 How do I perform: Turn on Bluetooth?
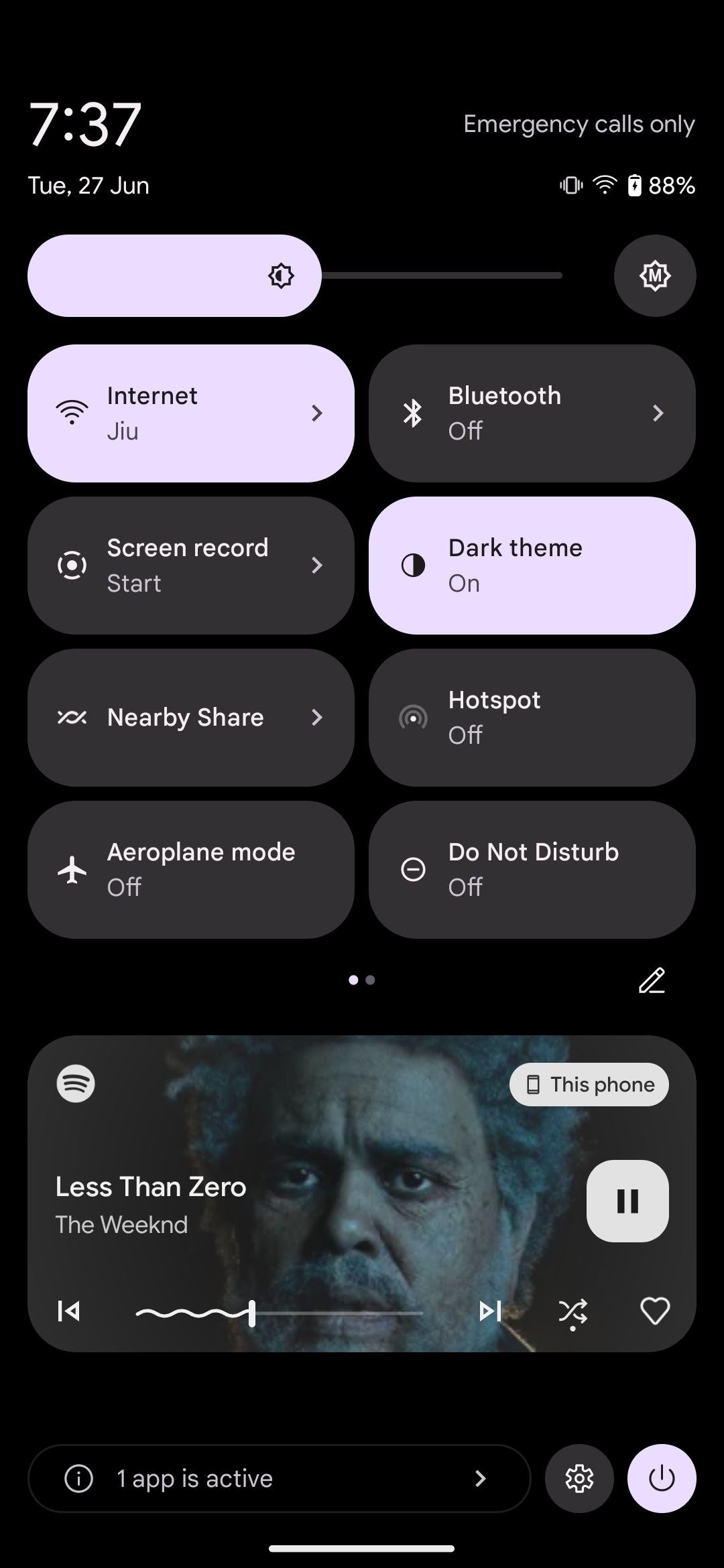click(x=532, y=413)
